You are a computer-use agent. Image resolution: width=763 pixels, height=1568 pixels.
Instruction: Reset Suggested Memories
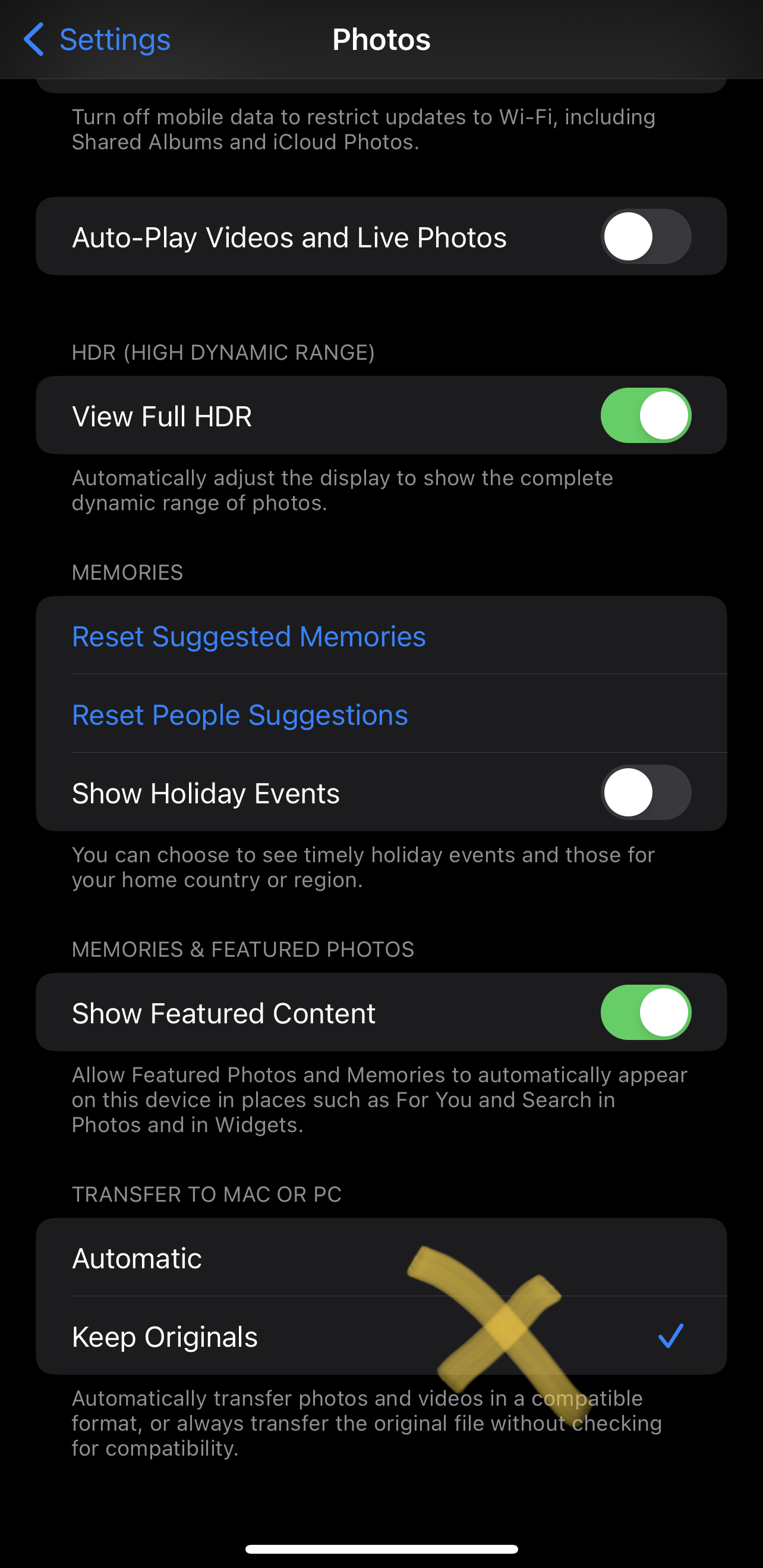[249, 637]
